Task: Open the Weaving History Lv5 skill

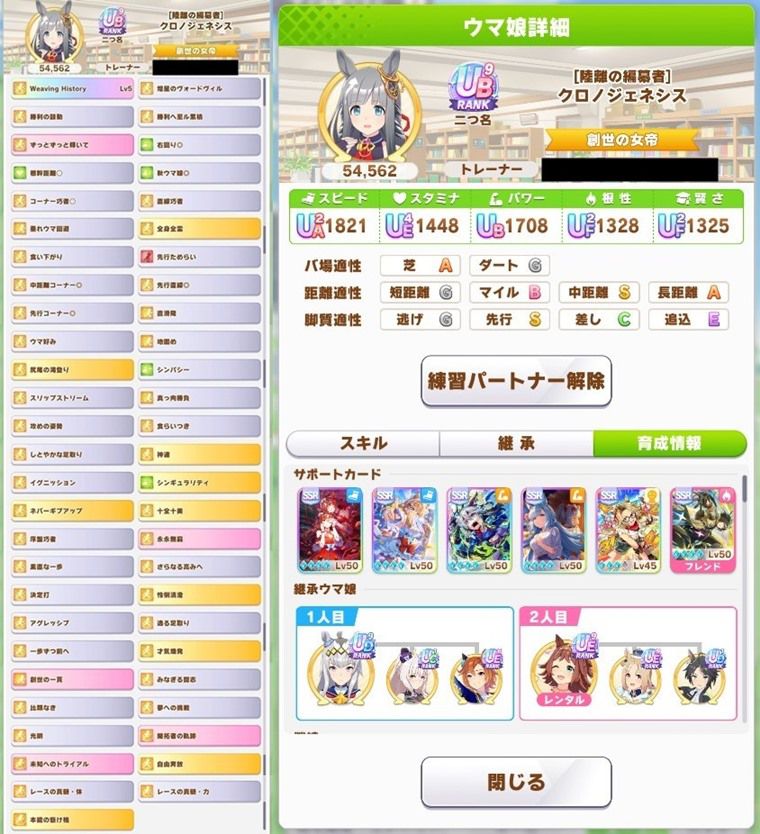Action: pyautogui.click(x=72, y=89)
